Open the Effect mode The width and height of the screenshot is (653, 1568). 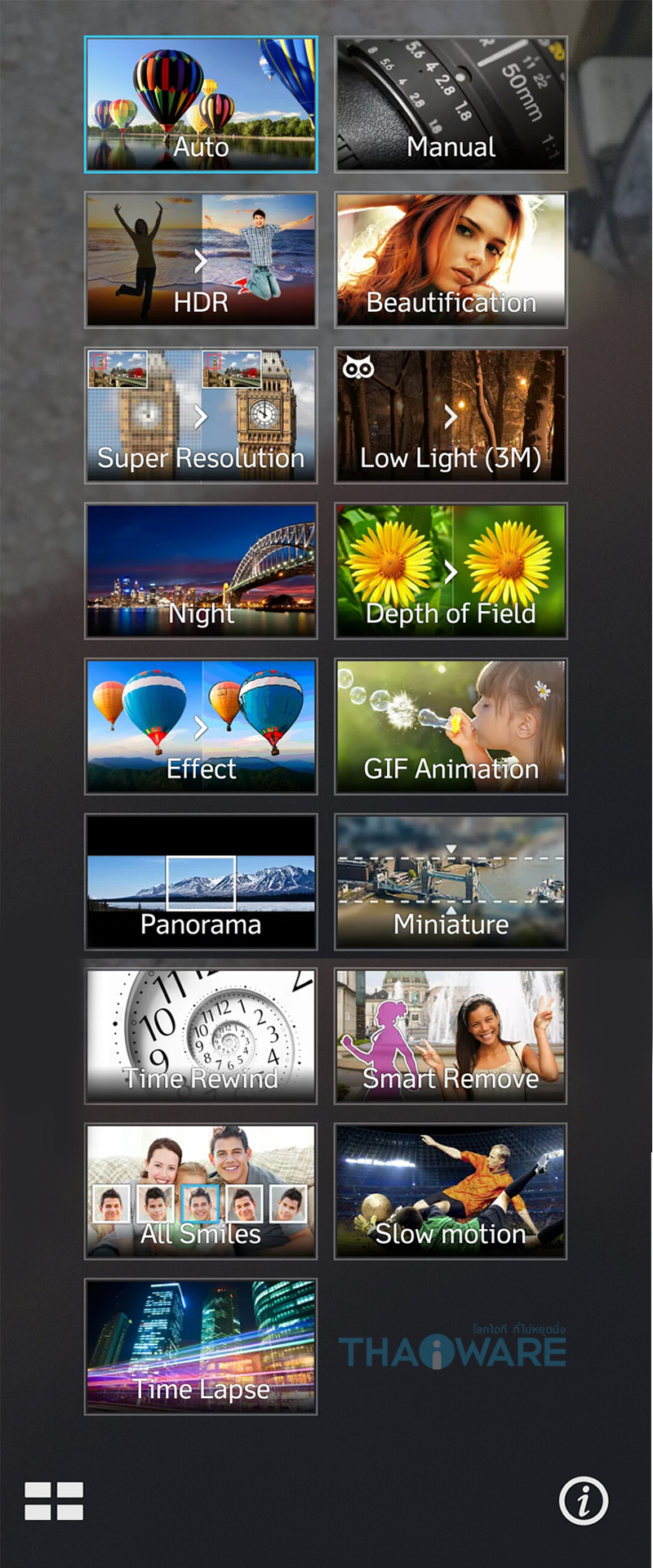pos(201,726)
